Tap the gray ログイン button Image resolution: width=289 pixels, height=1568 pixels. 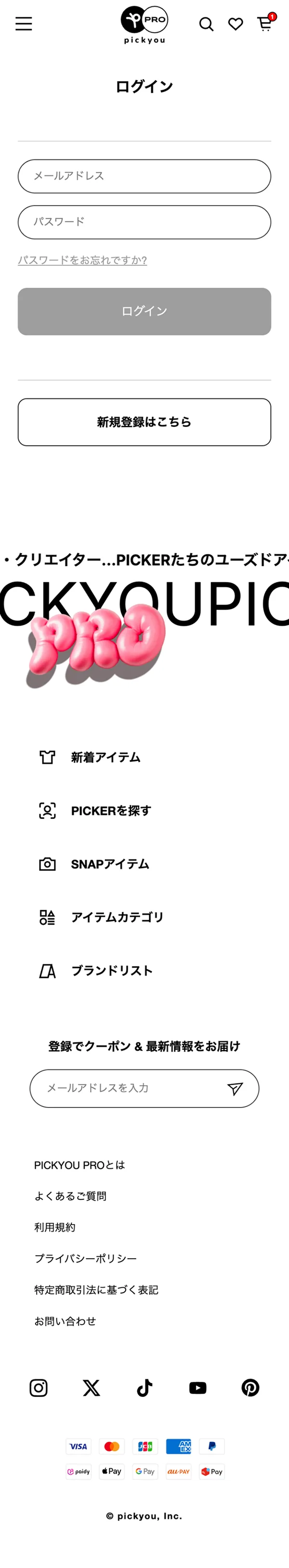click(144, 311)
